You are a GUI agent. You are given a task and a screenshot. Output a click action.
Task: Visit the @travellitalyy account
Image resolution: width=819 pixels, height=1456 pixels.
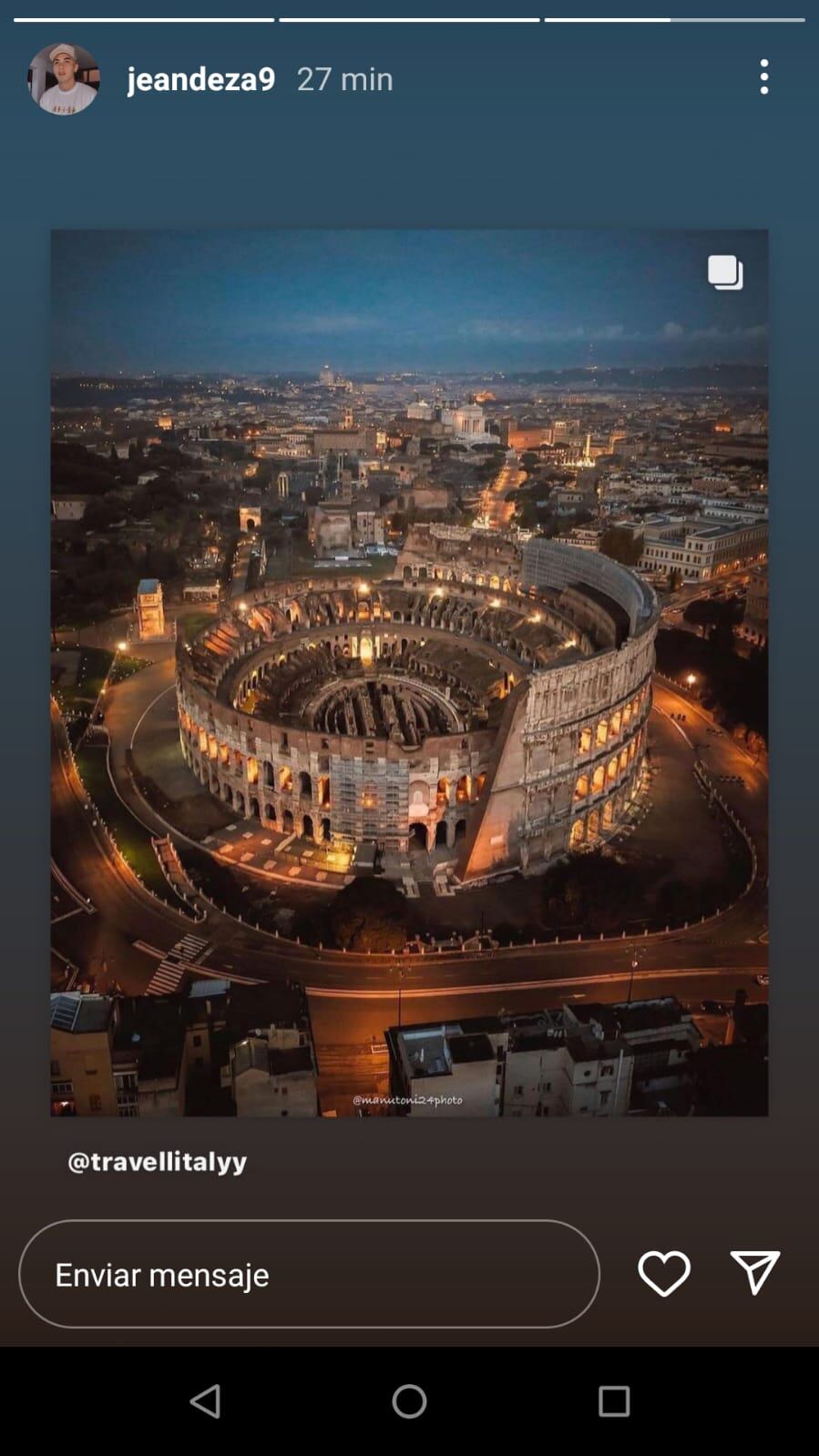157,1162
